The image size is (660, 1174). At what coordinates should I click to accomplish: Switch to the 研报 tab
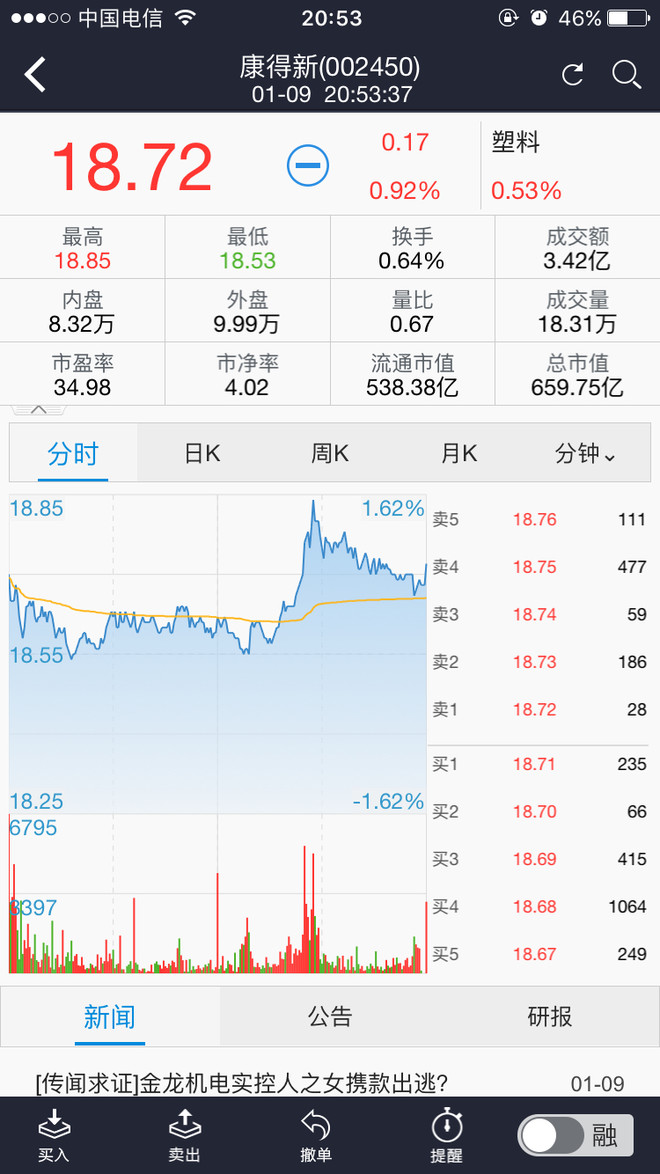(x=550, y=1016)
